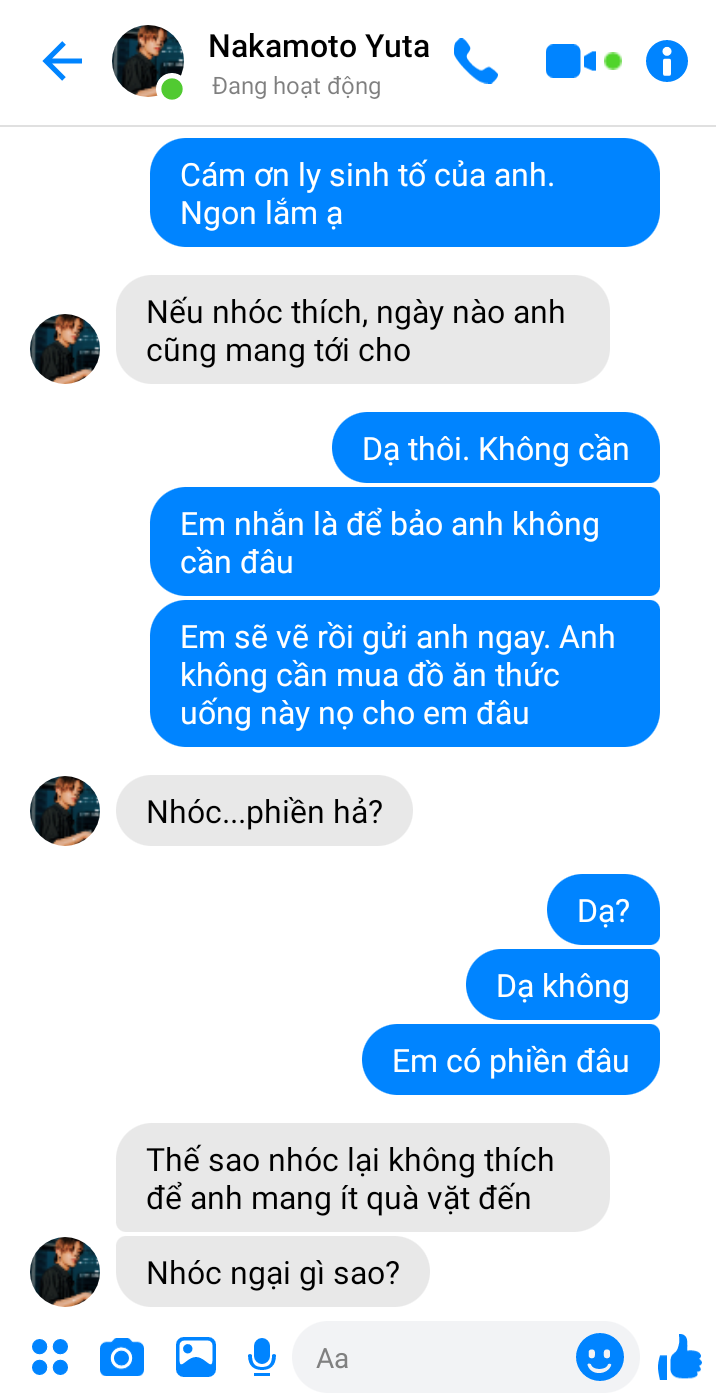716x1400 pixels.
Task: Start a voice call with Nakamoto Yuta
Action: click(475, 62)
